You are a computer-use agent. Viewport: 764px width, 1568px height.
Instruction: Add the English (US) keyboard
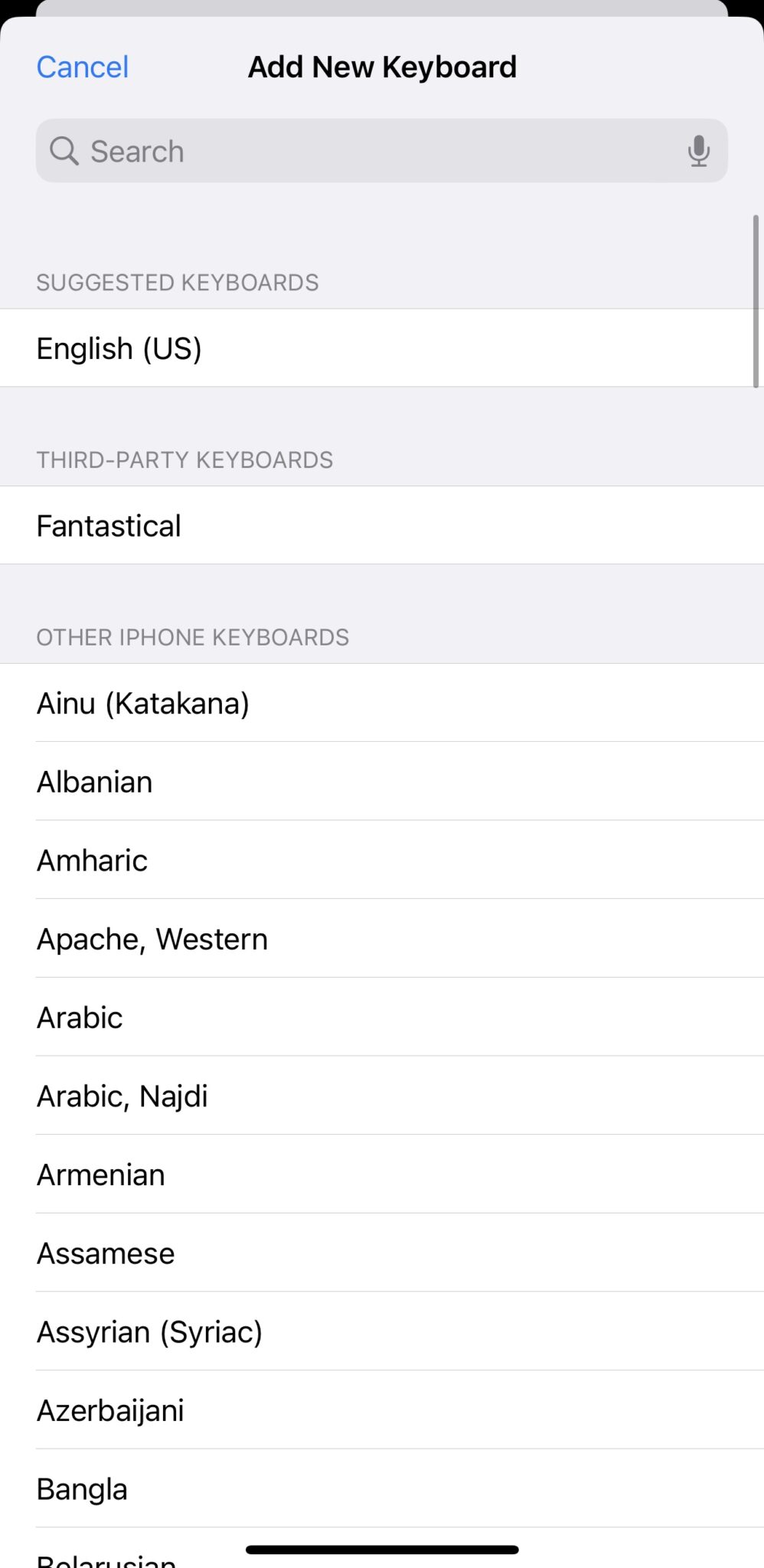(x=382, y=348)
